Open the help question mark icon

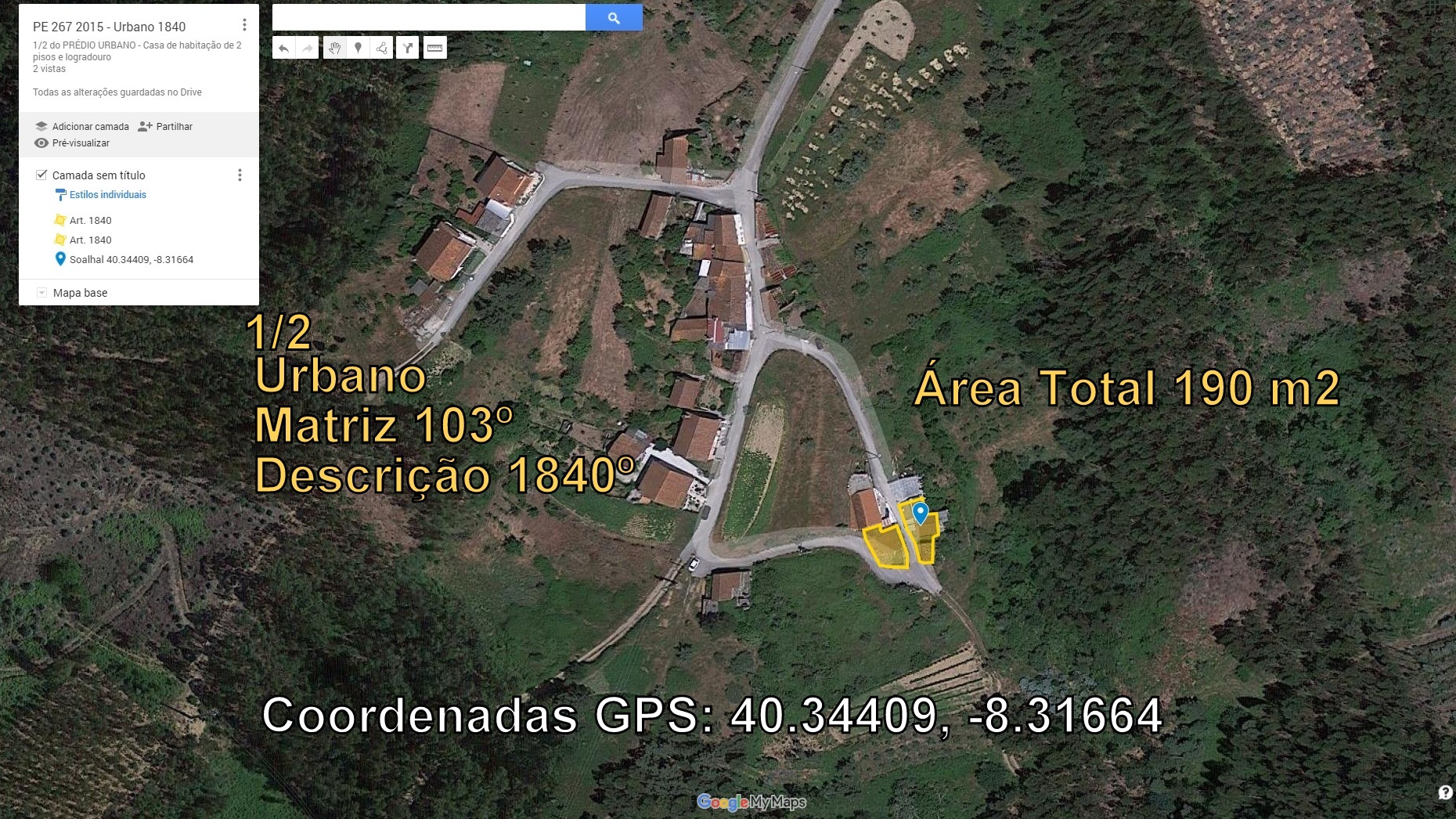tap(1445, 792)
